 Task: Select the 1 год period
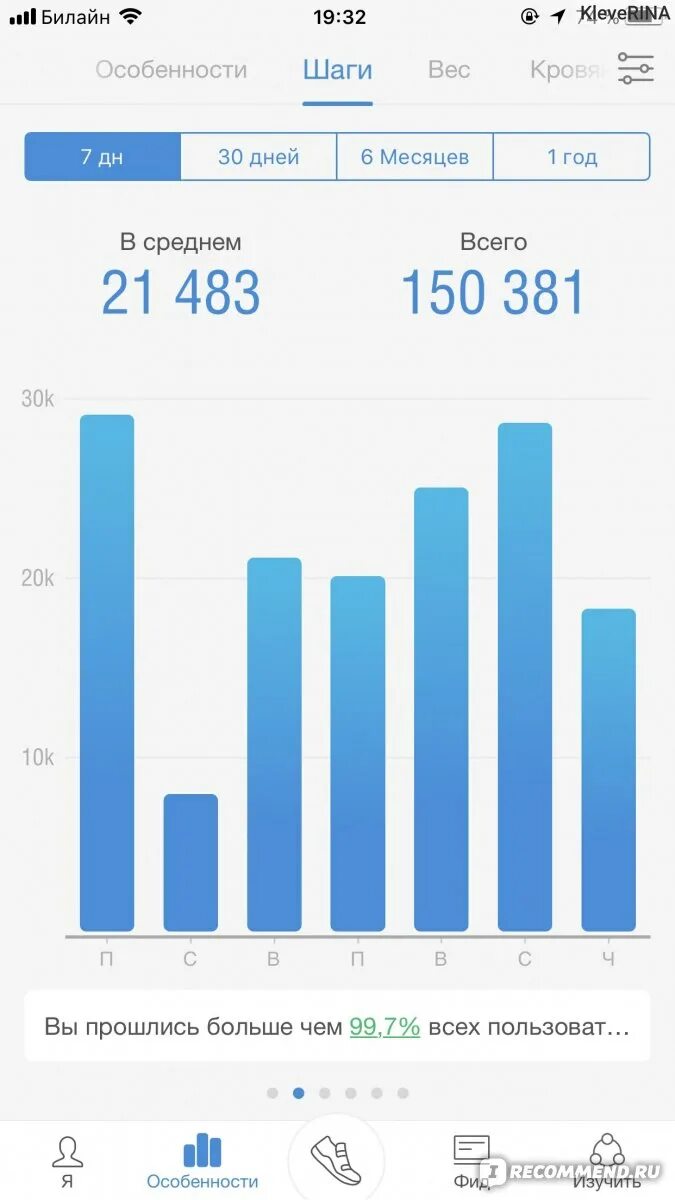pyautogui.click(x=572, y=157)
